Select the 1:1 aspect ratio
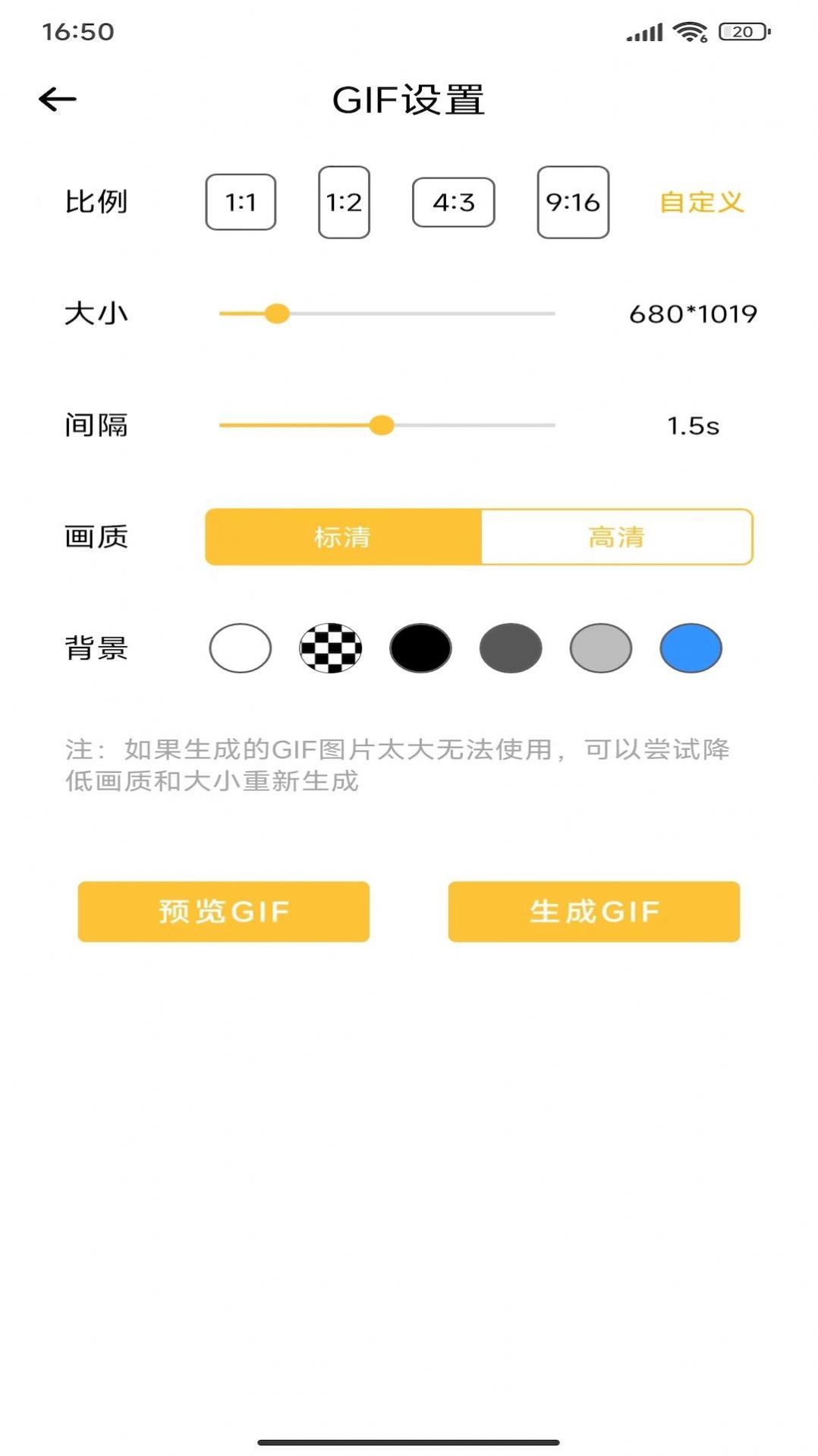The image size is (818, 1456). [x=239, y=202]
